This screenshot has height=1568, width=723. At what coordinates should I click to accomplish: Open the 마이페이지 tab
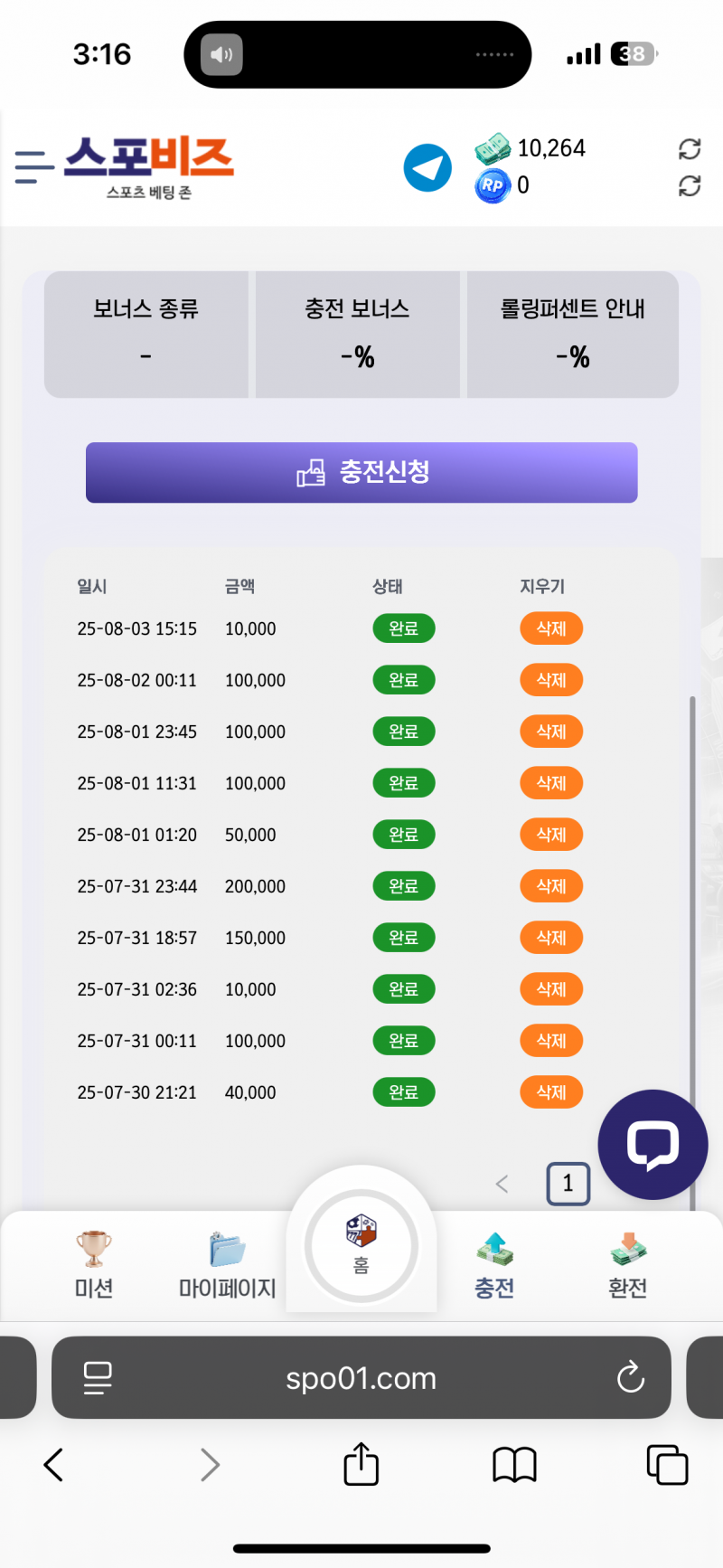227,1264
